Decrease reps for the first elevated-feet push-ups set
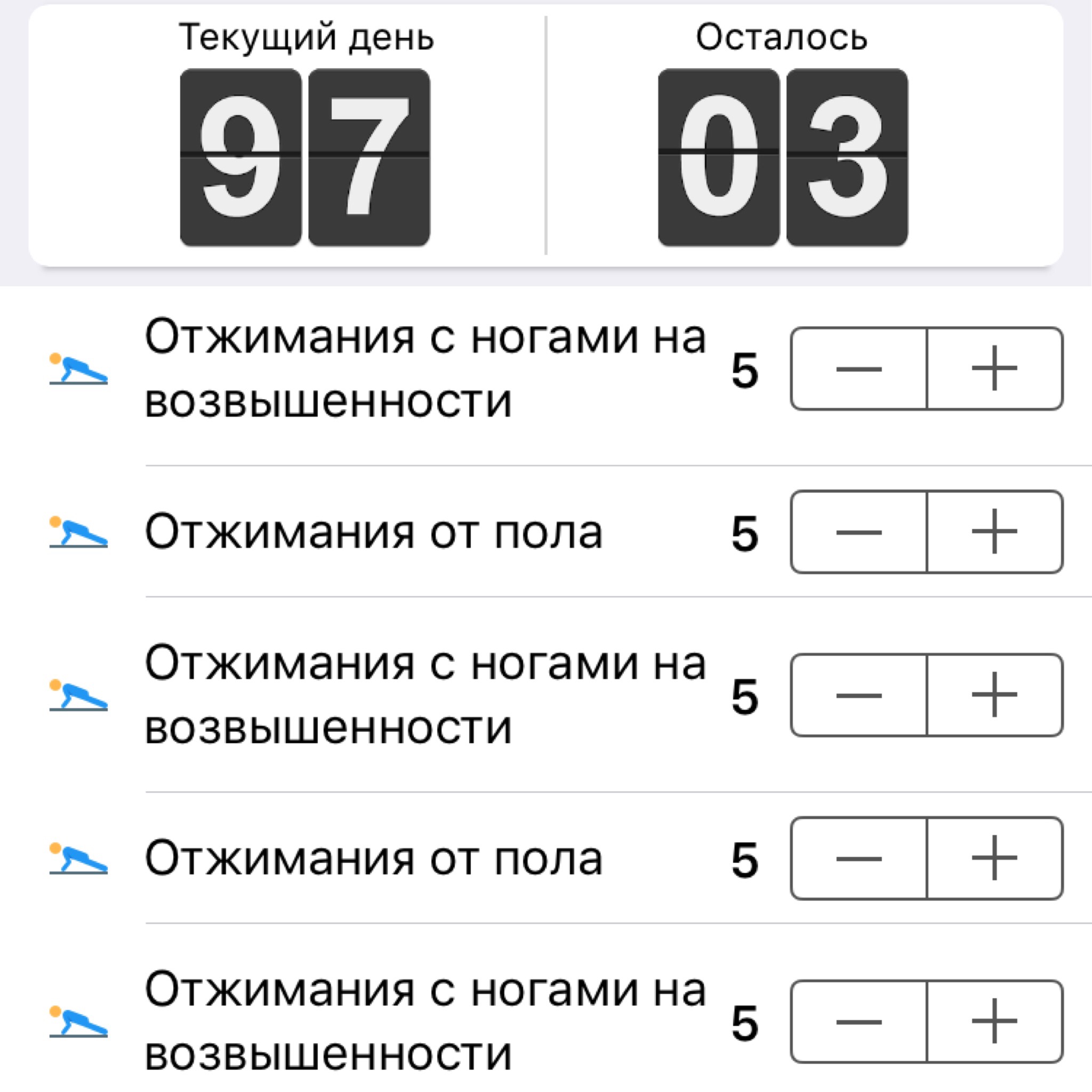 point(858,368)
